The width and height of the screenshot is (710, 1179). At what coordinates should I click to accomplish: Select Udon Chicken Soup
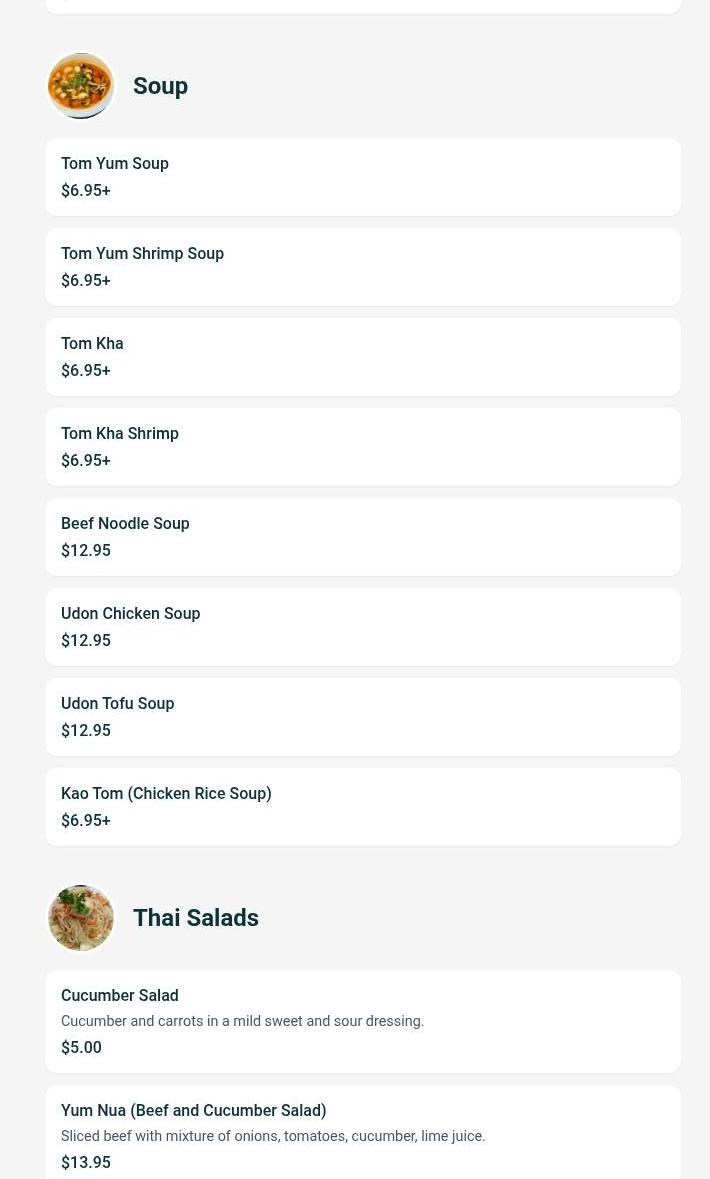pos(363,626)
